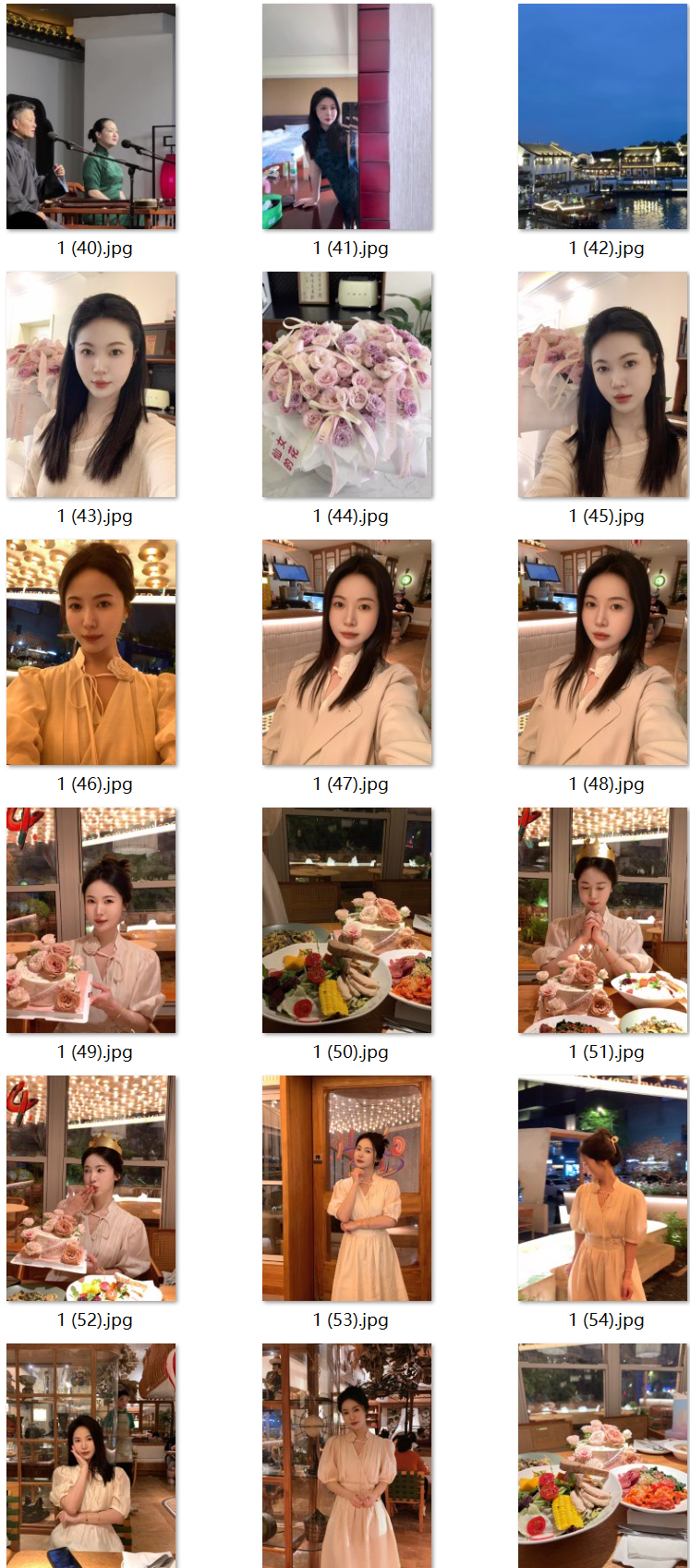View image 1 (54).jpg
690x1568 pixels.
click(x=602, y=1188)
